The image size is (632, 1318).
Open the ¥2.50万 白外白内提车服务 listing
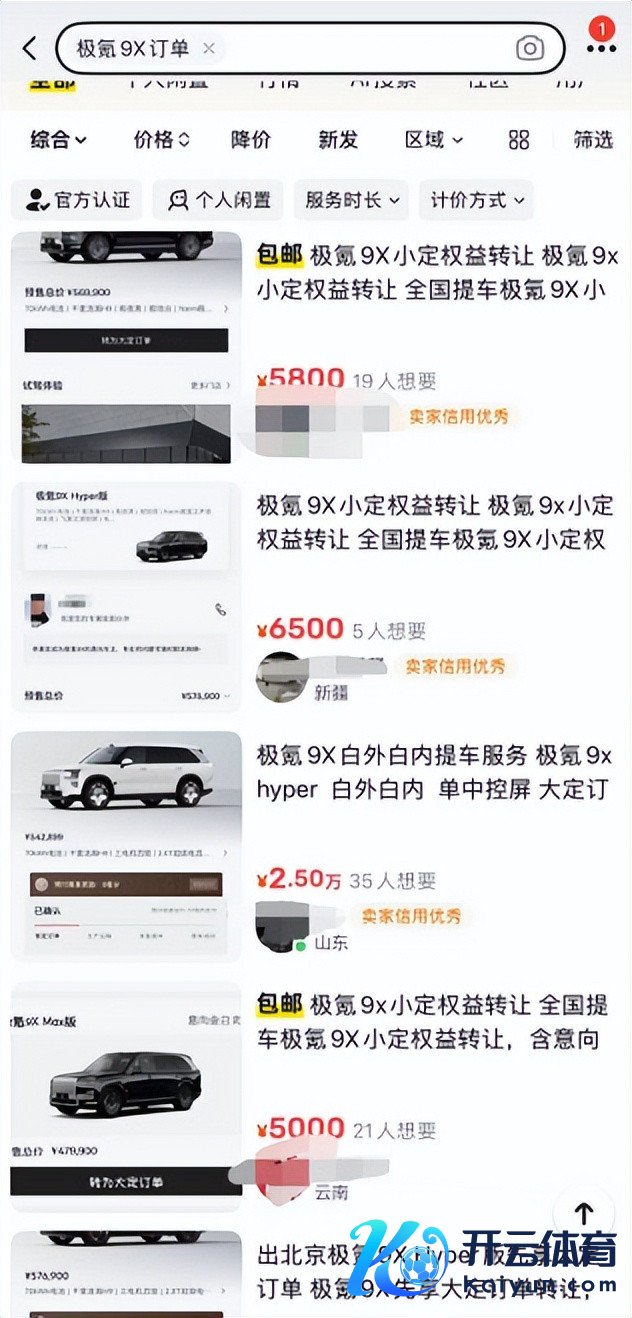click(x=430, y=772)
